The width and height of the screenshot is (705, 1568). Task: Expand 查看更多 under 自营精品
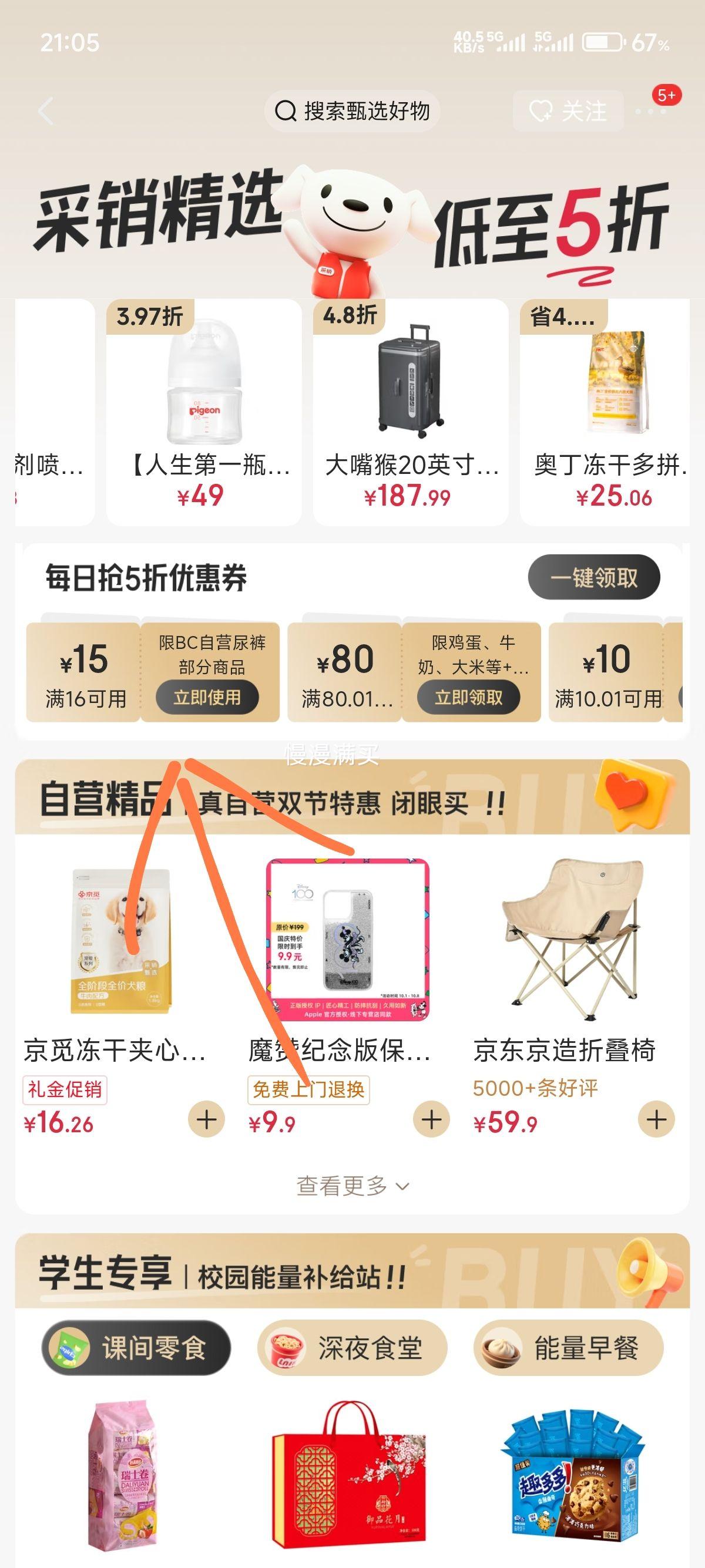(352, 1186)
